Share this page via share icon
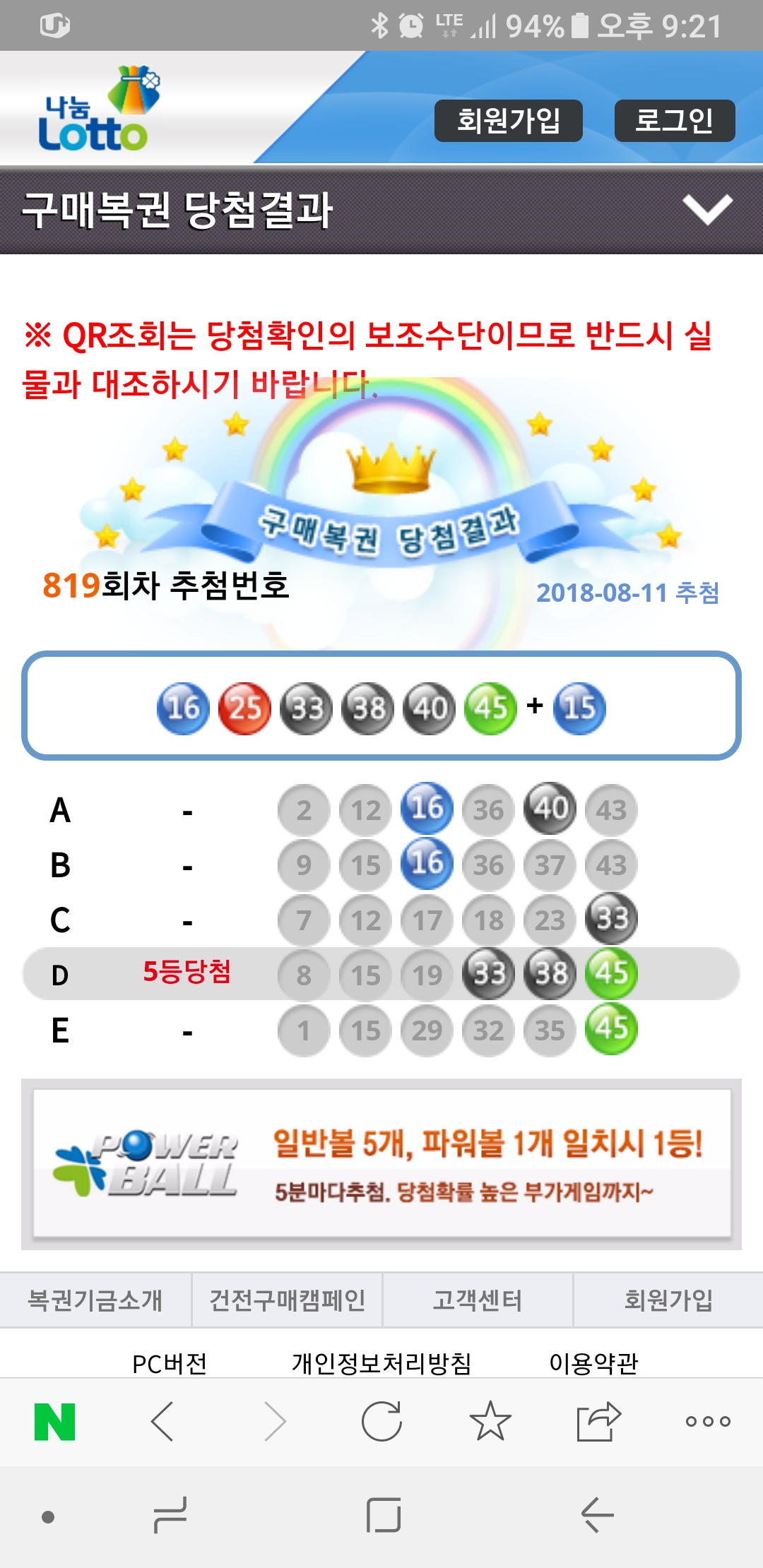 [x=598, y=1421]
